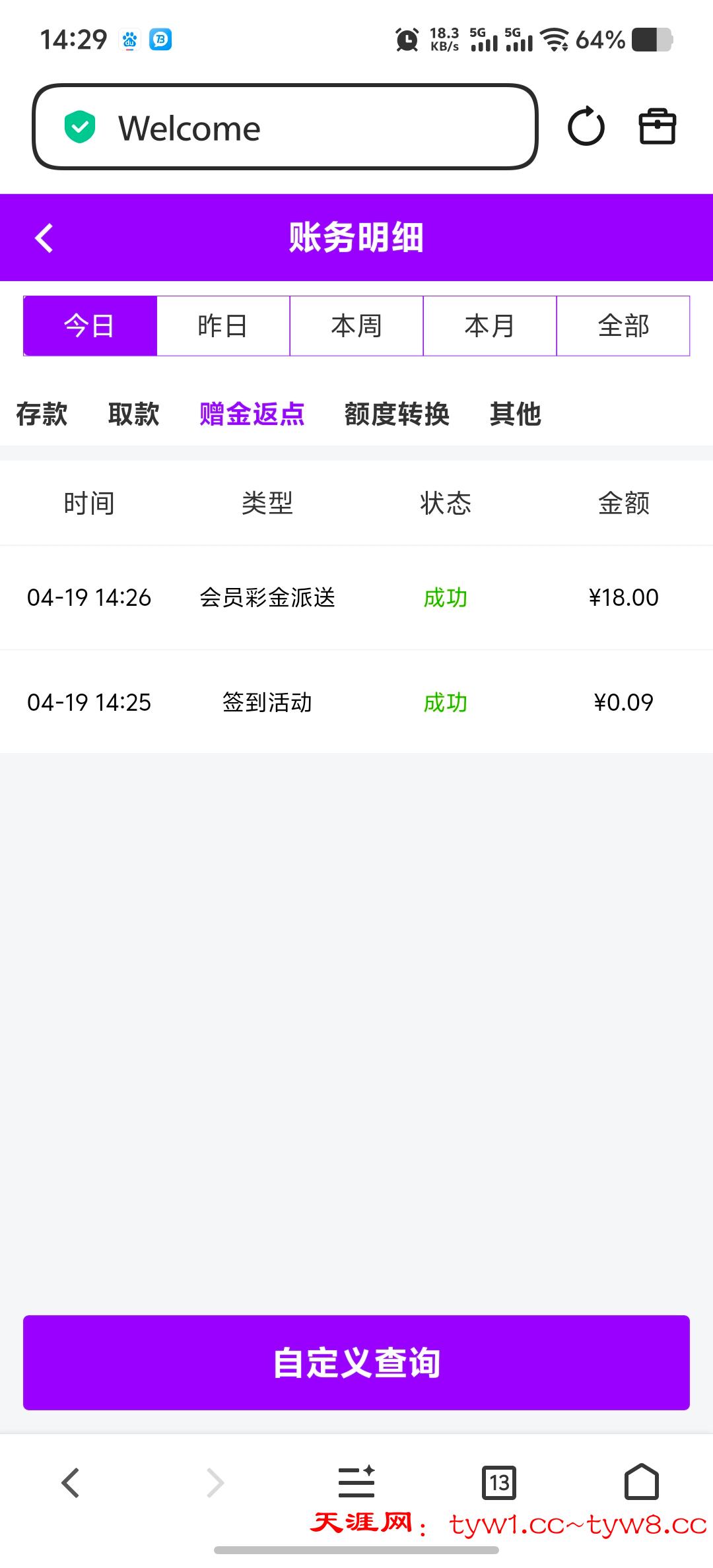Tap the 自定义查询 button

click(x=356, y=1362)
